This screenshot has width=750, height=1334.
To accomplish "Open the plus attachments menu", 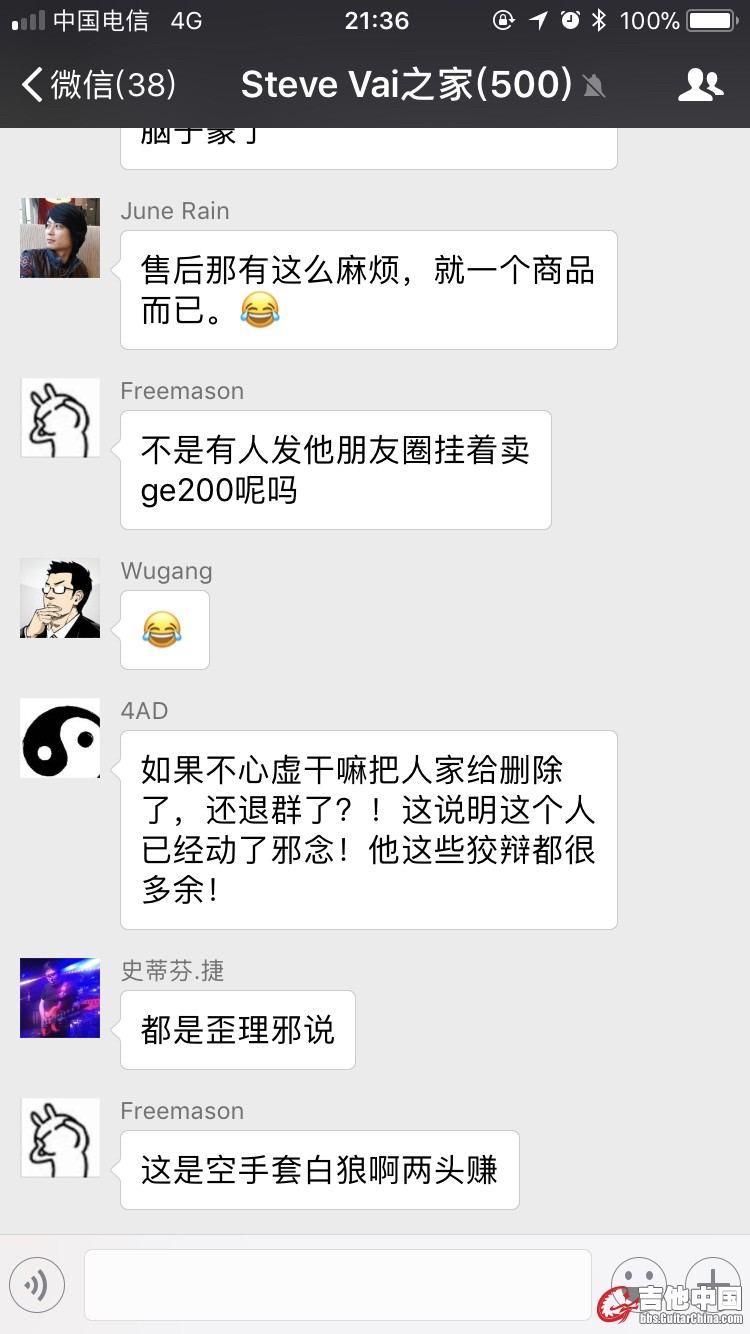I will [x=712, y=1285].
